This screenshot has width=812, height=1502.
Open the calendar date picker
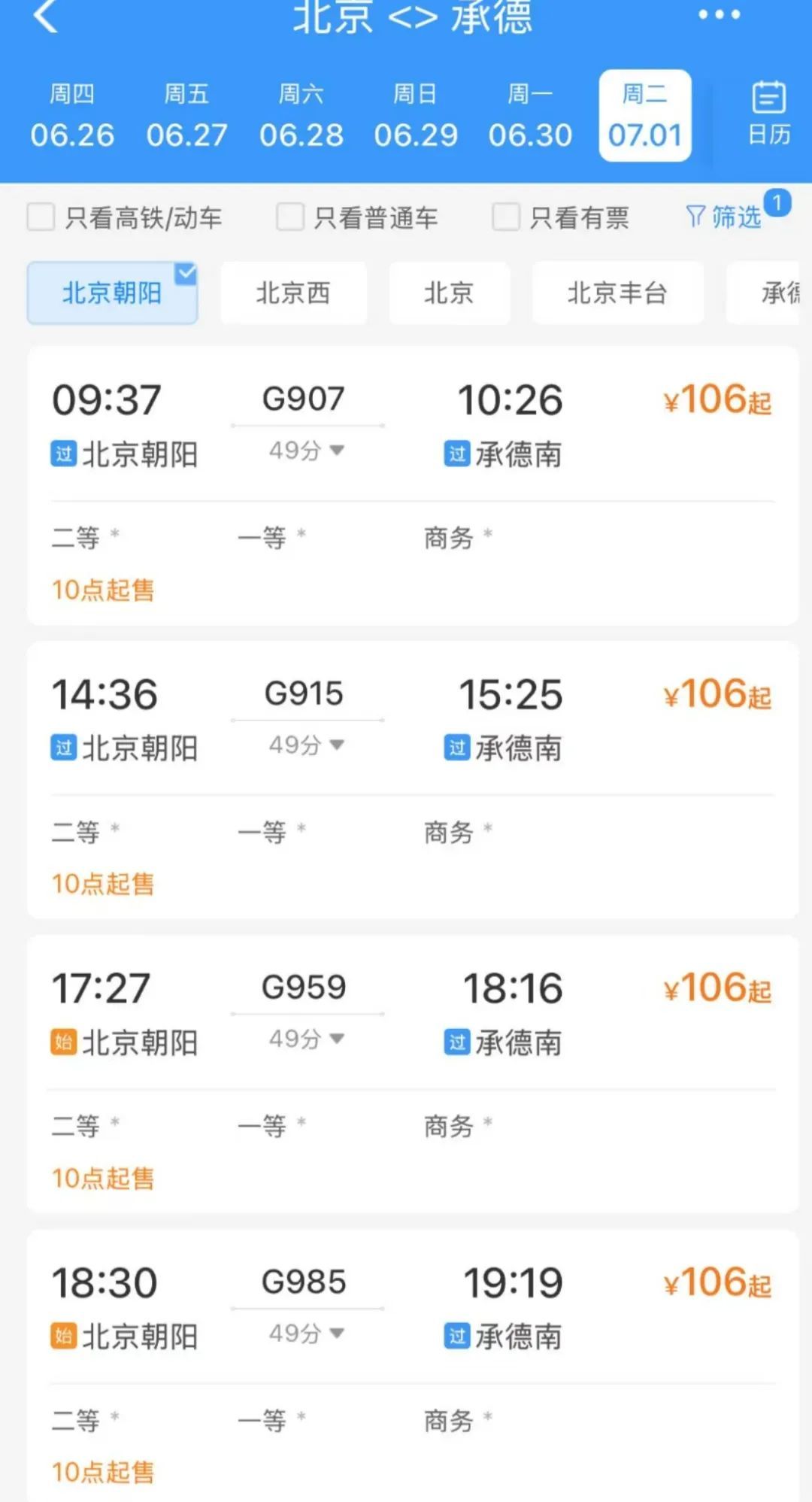point(768,114)
